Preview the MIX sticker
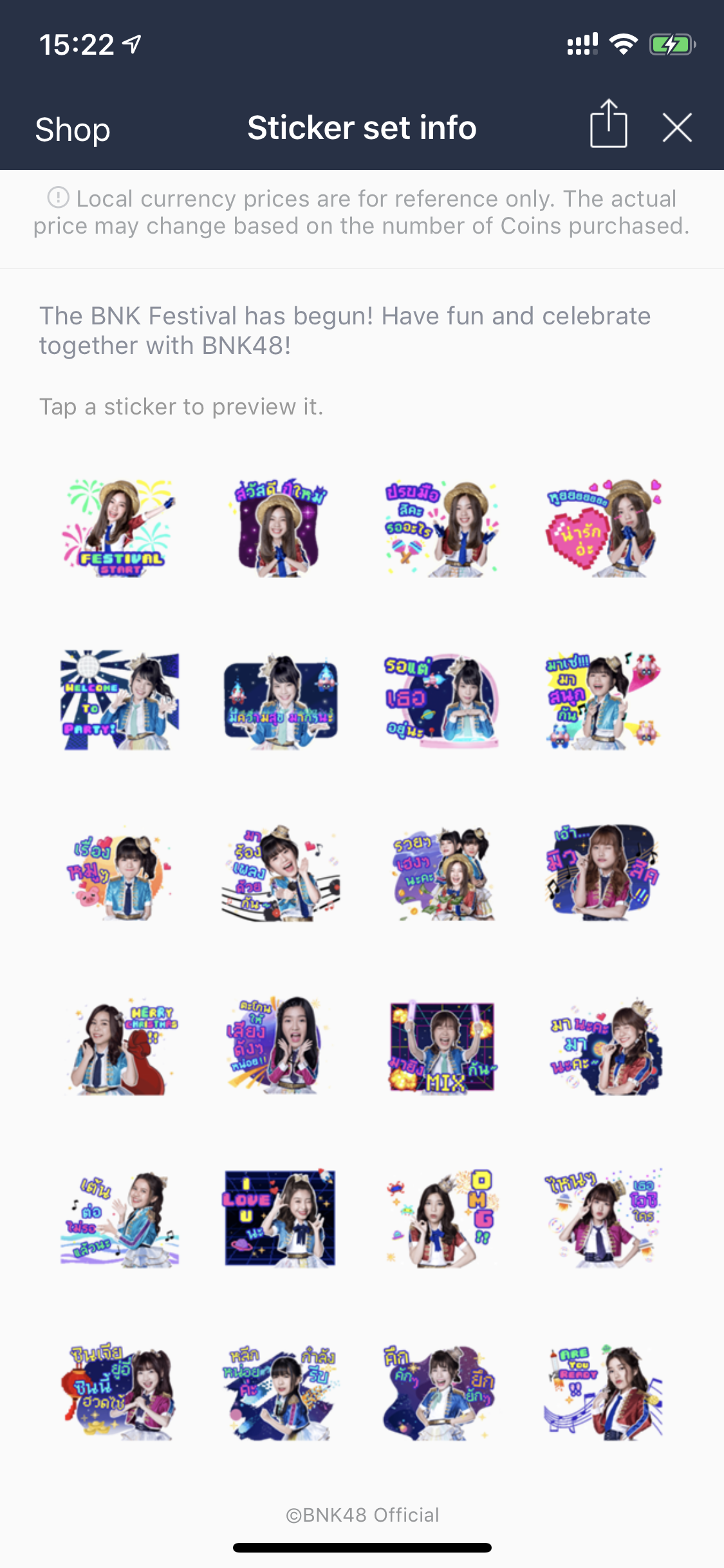 point(442,1047)
